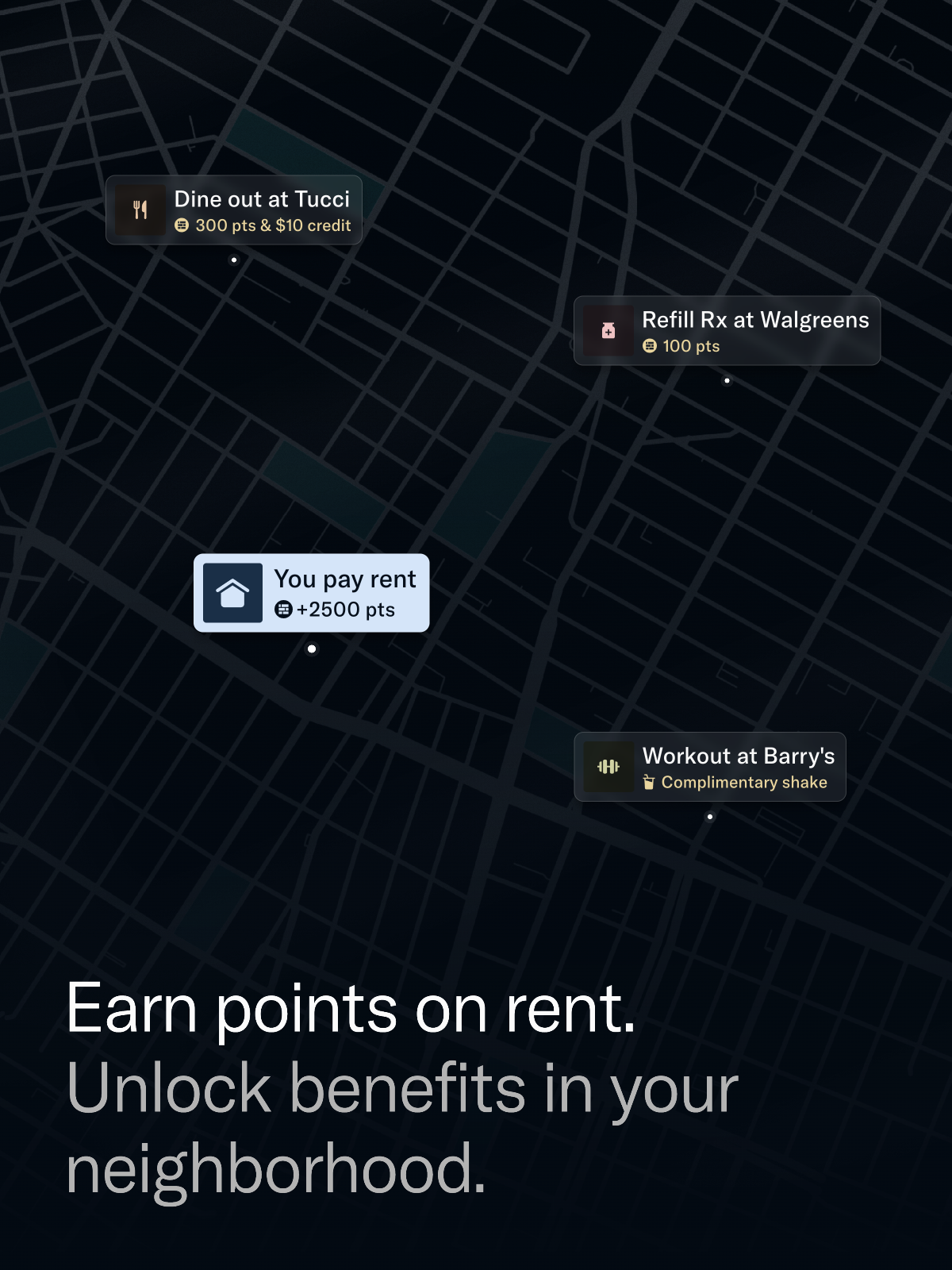Screen dimensions: 952x1270
Task: Click the map pin below the Tucci card
Action: tap(234, 258)
